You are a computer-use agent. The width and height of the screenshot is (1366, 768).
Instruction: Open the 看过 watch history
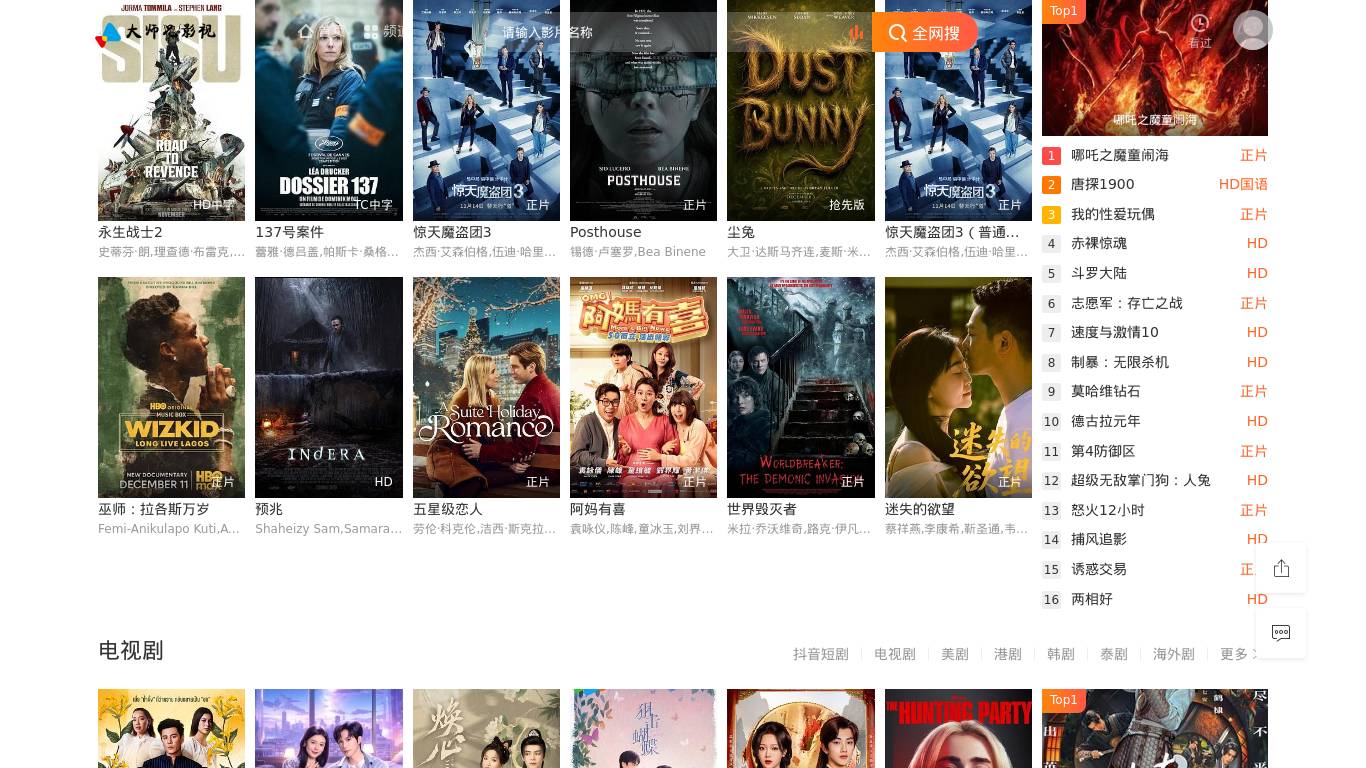(1199, 30)
